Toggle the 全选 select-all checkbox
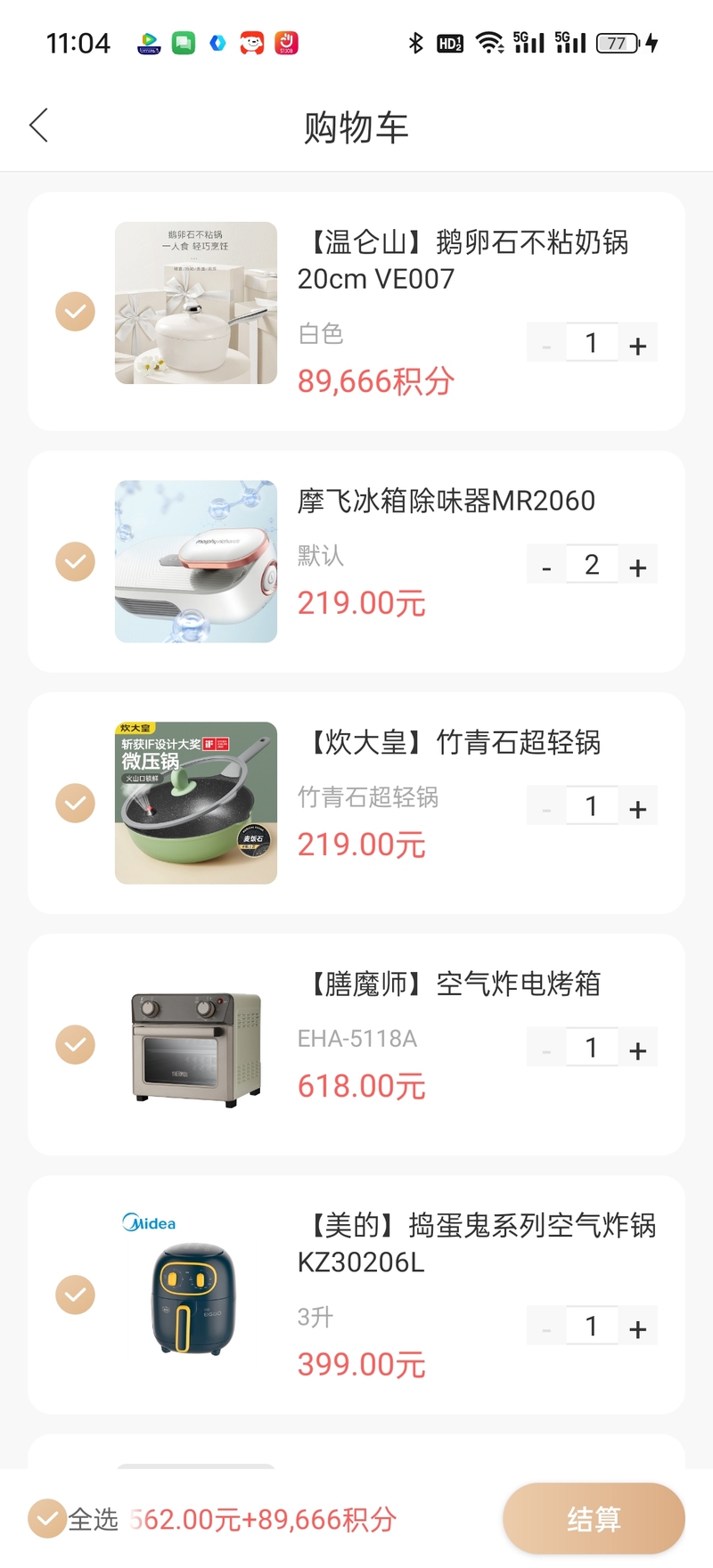 point(47,1519)
